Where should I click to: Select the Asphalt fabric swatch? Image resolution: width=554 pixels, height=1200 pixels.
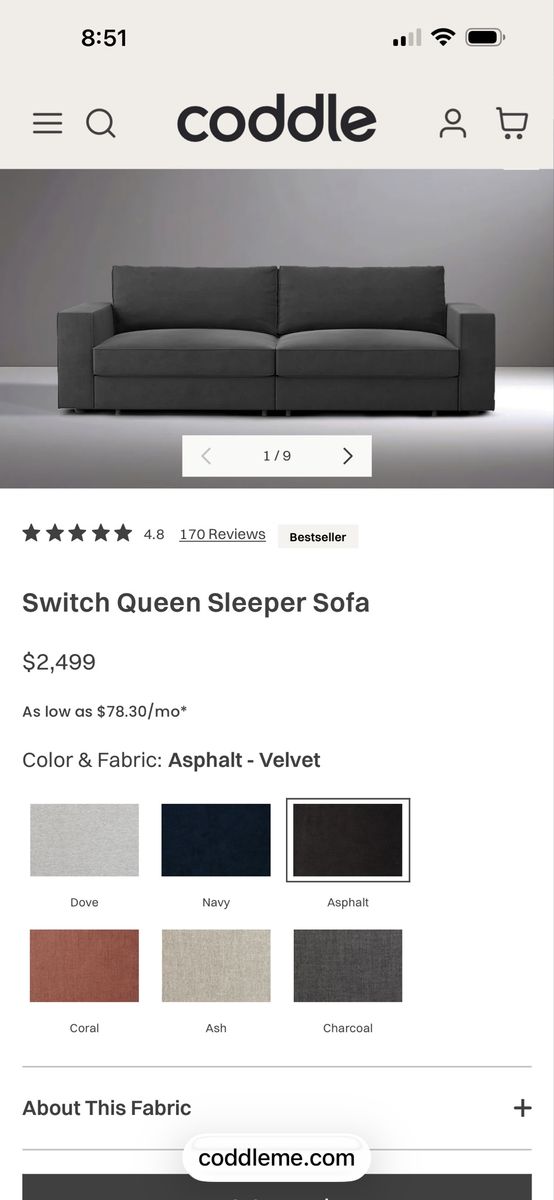tap(348, 840)
